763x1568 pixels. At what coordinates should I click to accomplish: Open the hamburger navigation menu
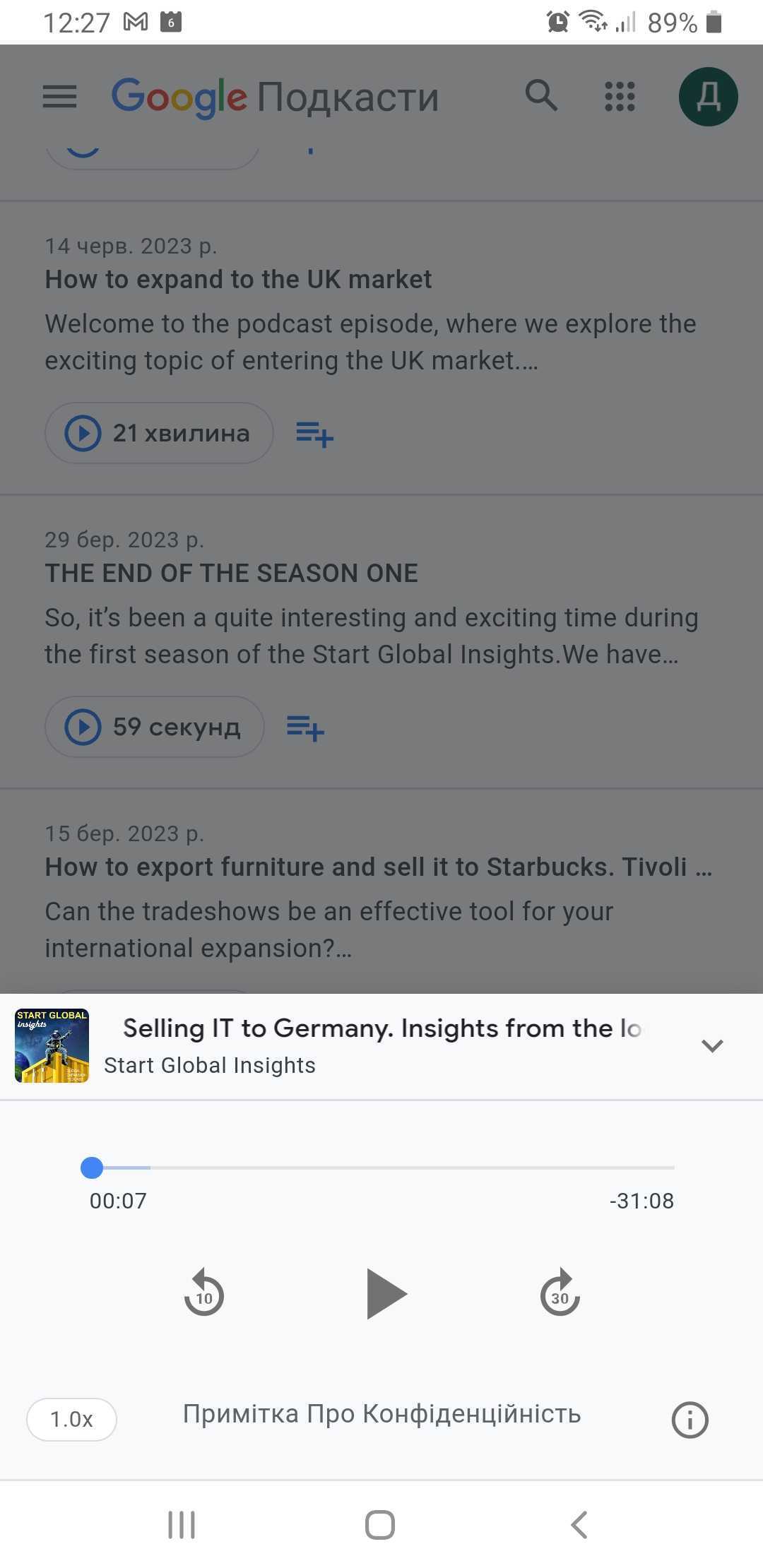pyautogui.click(x=59, y=97)
